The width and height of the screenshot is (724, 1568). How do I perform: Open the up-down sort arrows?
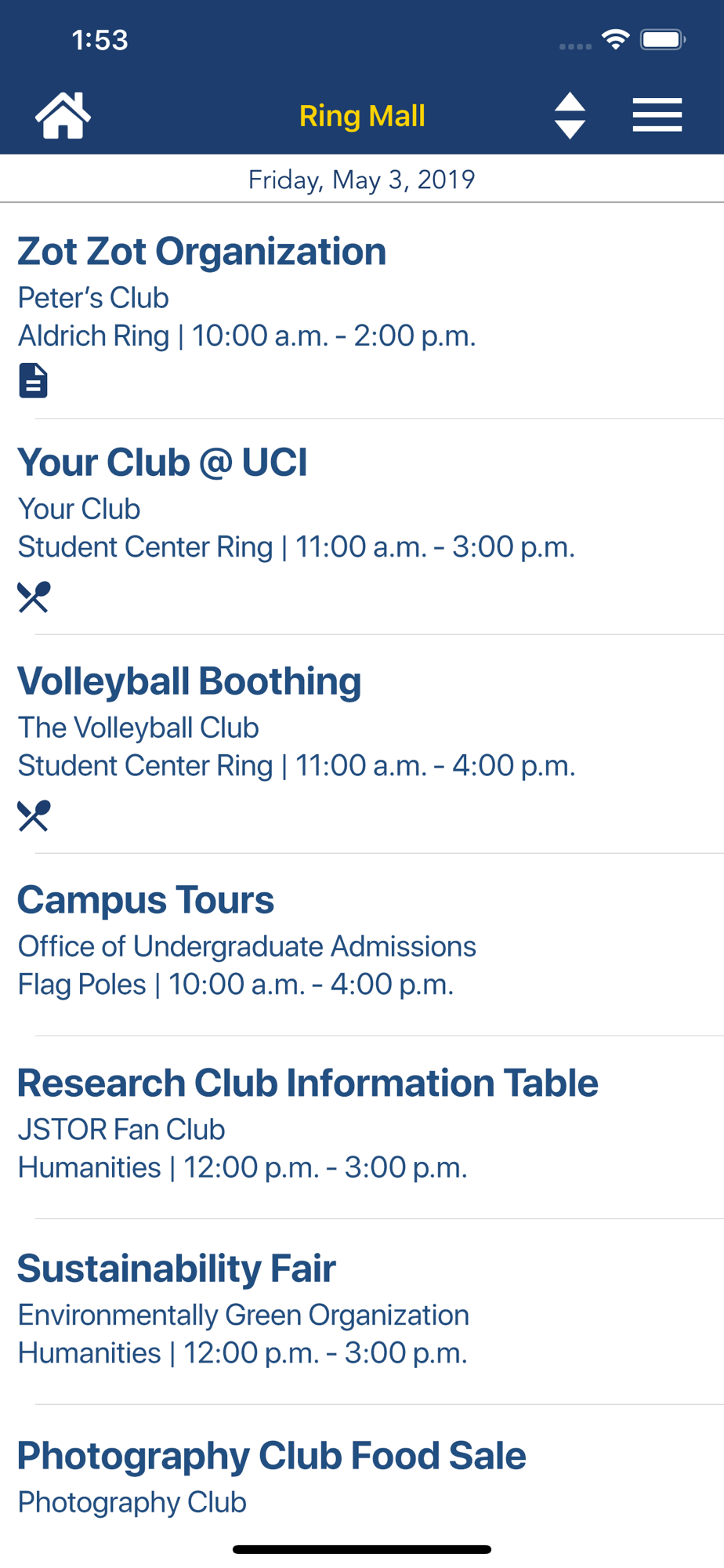[x=570, y=116]
